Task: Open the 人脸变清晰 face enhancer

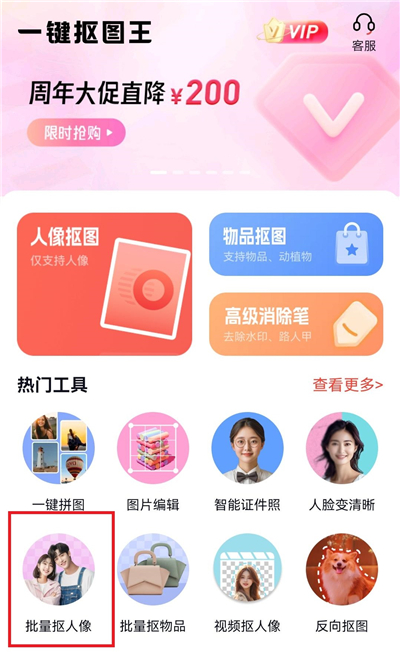Action: [342, 462]
